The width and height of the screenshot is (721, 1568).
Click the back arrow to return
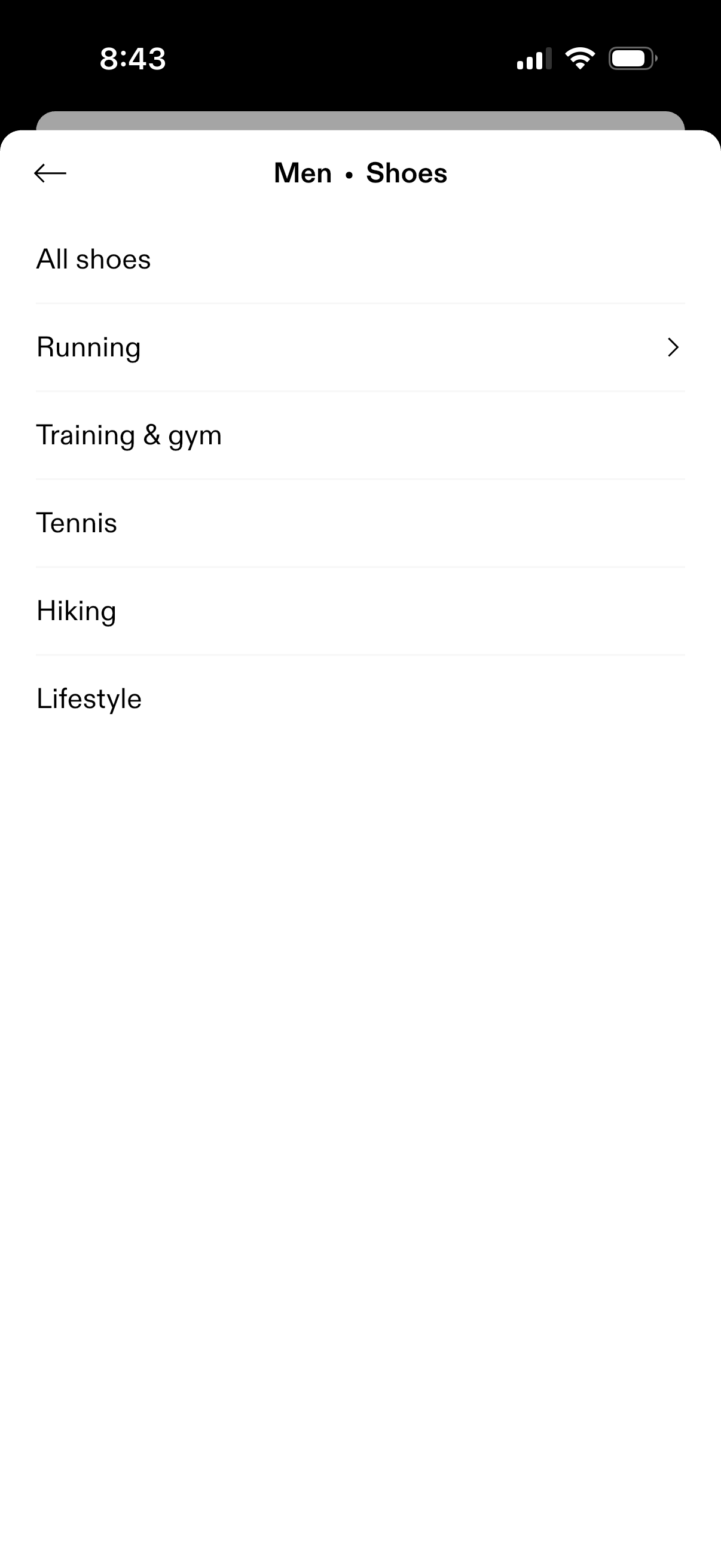click(x=50, y=173)
